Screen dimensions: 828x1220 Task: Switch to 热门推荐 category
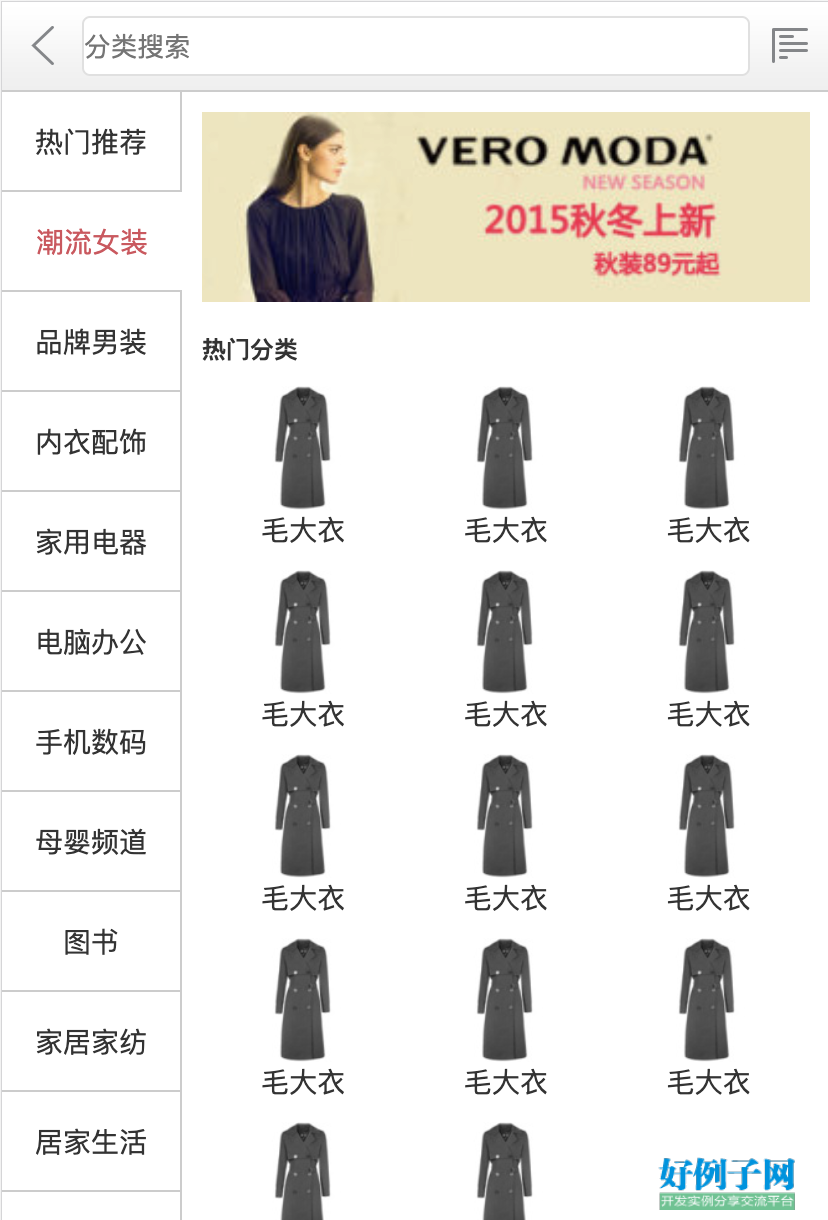pyautogui.click(x=91, y=142)
